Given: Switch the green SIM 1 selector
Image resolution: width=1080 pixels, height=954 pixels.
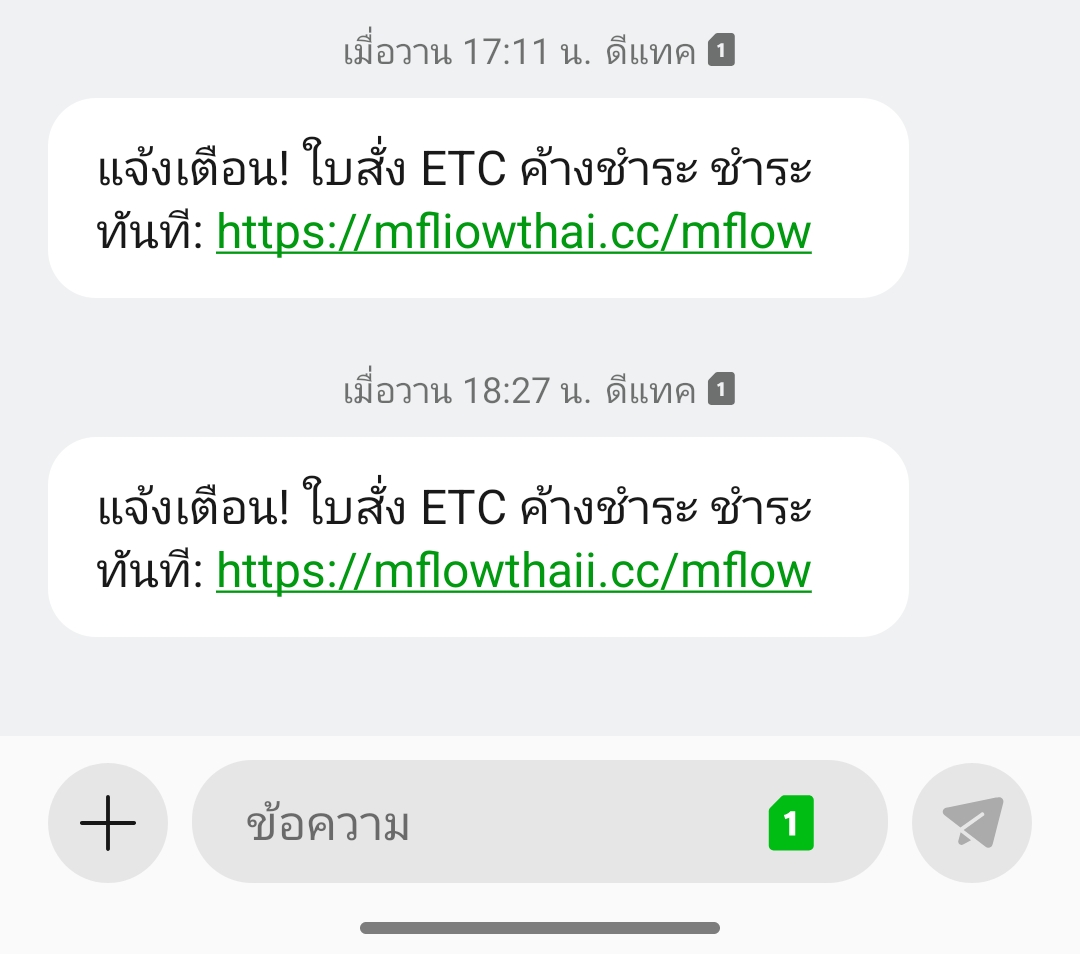Looking at the screenshot, I should pos(791,823).
